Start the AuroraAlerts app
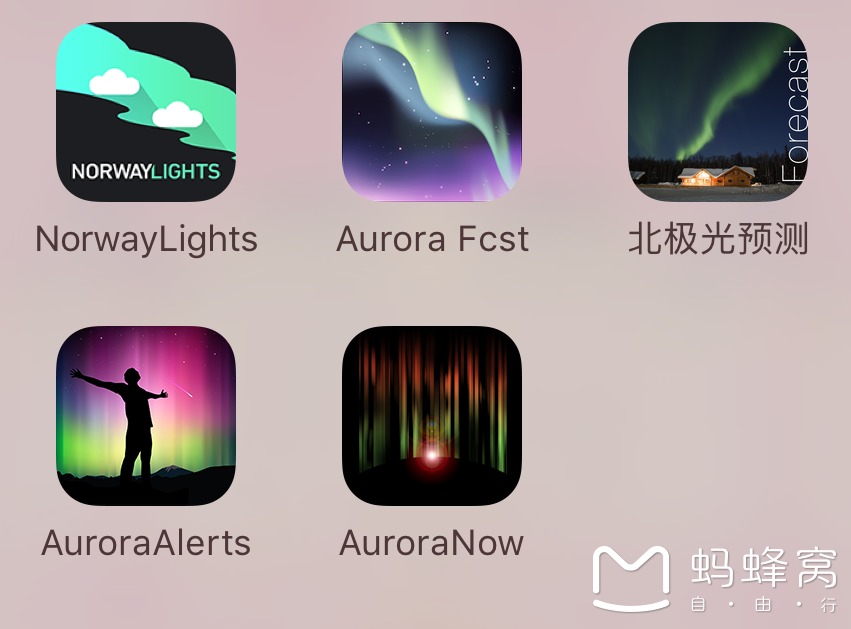Image resolution: width=851 pixels, height=629 pixels. tap(146, 416)
